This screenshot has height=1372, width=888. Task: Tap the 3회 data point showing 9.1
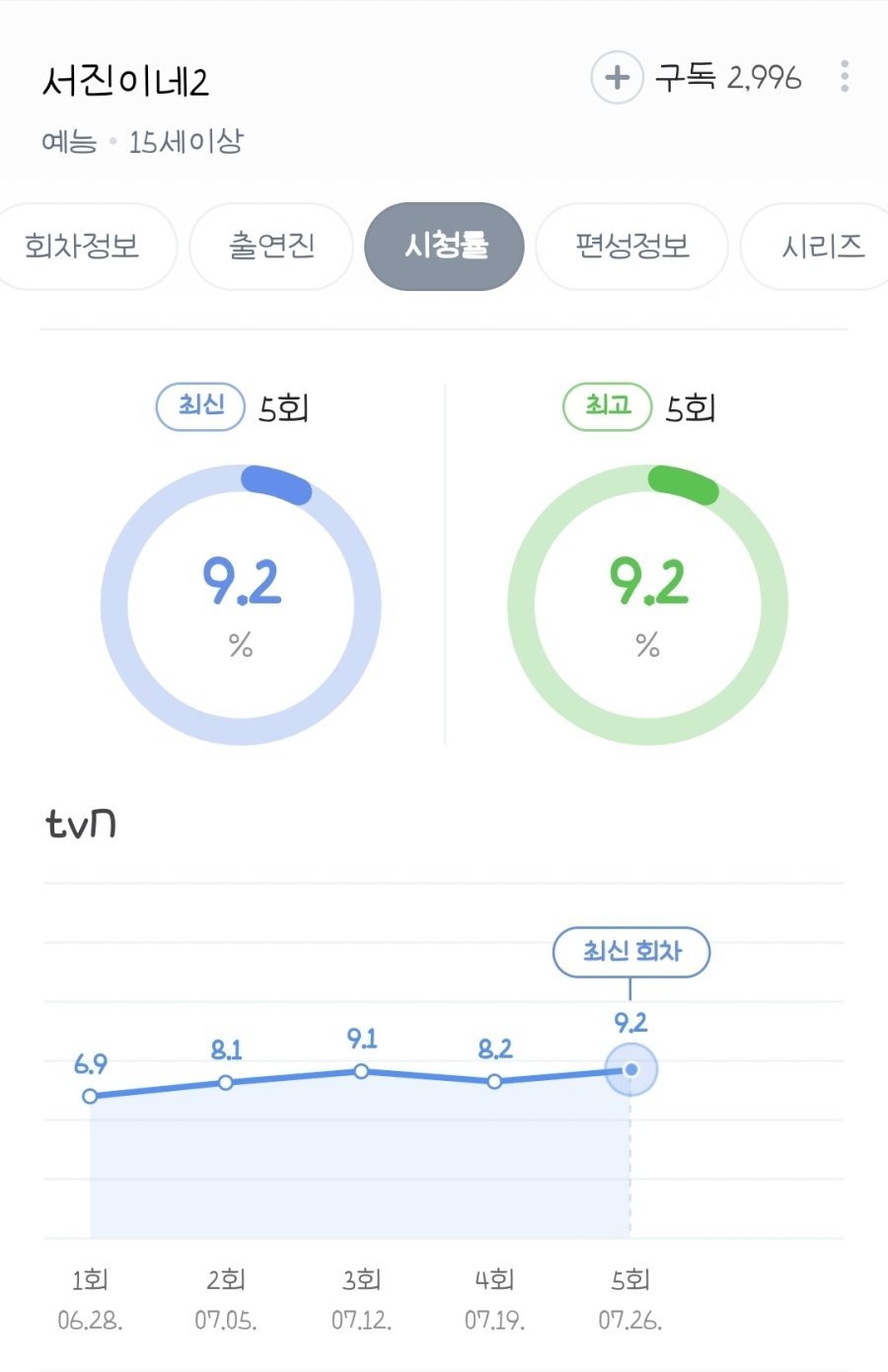click(x=361, y=1071)
